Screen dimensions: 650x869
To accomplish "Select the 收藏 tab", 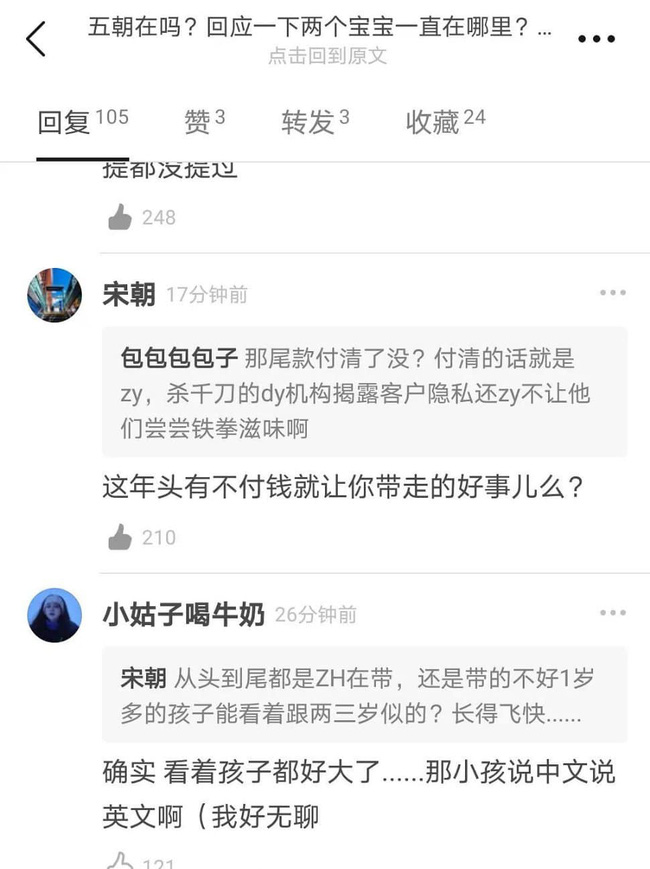I will coord(445,122).
